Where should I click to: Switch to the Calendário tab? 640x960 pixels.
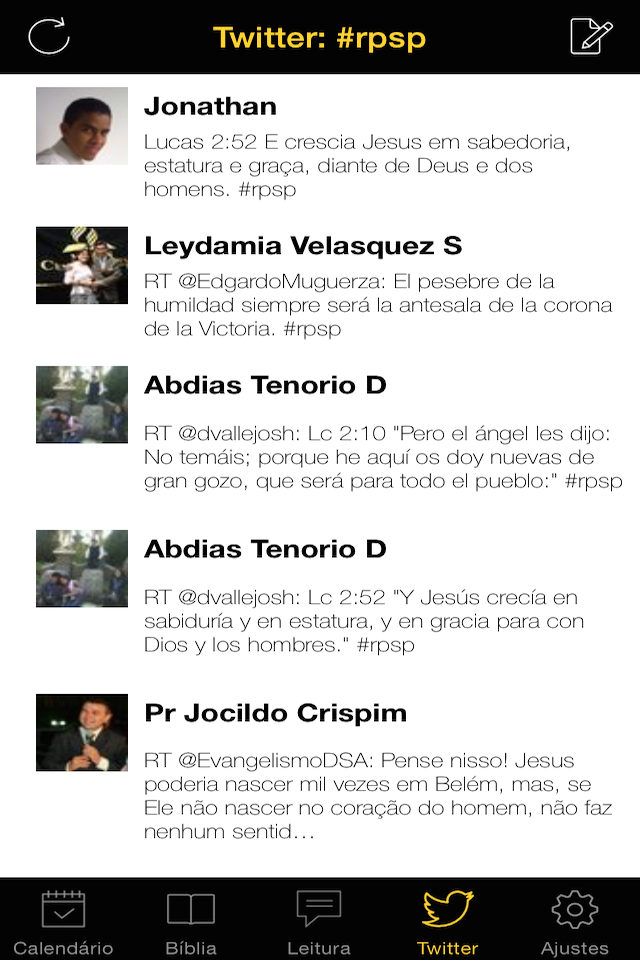pyautogui.click(x=63, y=922)
